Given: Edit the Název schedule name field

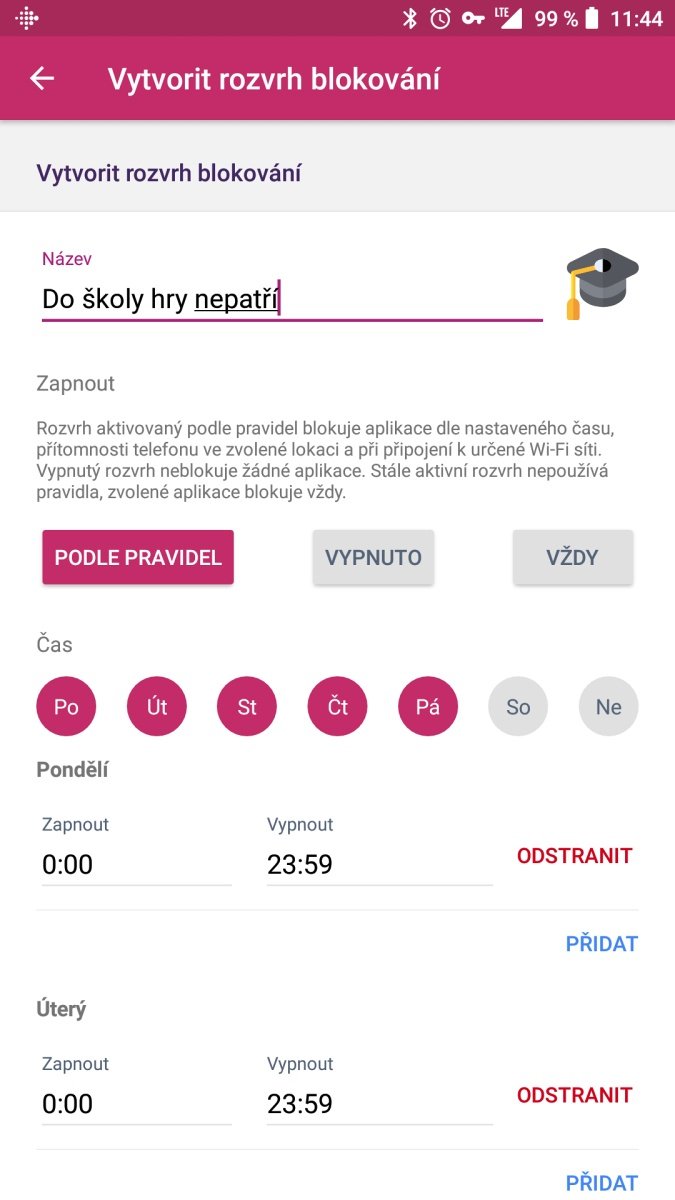Looking at the screenshot, I should pyautogui.click(x=292, y=299).
